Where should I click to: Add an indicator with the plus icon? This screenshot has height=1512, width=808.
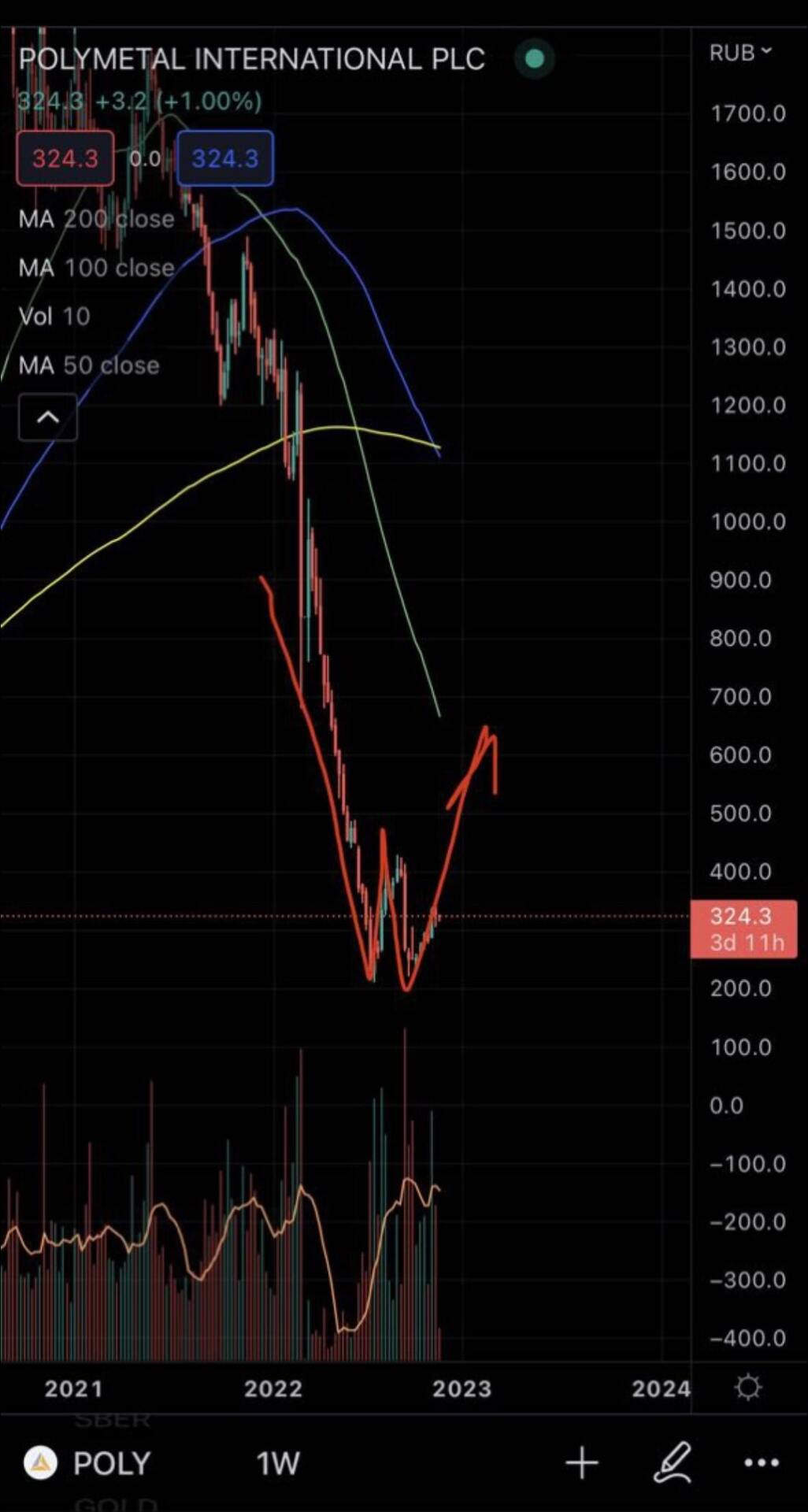coord(582,1463)
